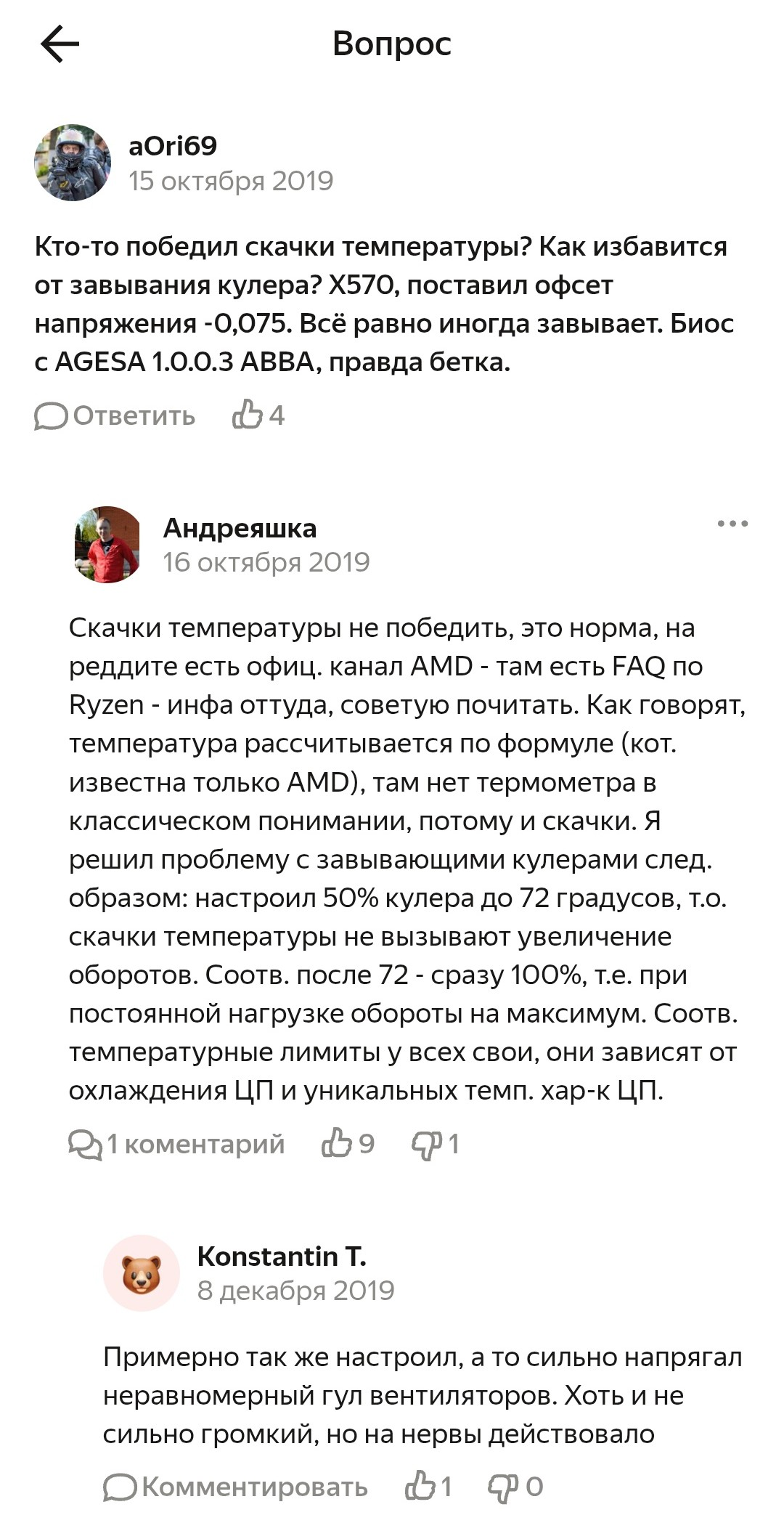The height and width of the screenshot is (1531, 784).
Task: Like Андреяшка's answer
Action: pos(348,1143)
